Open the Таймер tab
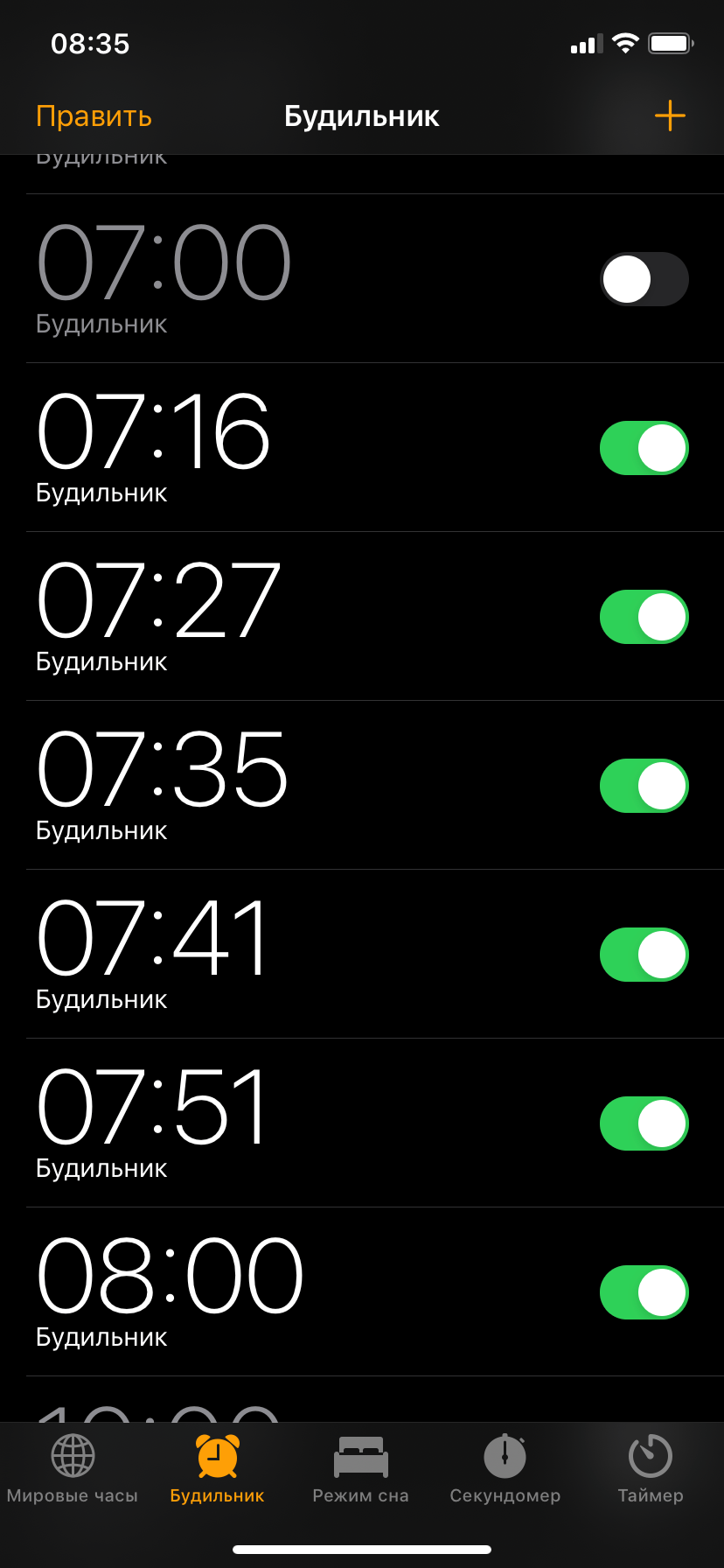Image resolution: width=724 pixels, height=1568 pixels. (651, 1470)
